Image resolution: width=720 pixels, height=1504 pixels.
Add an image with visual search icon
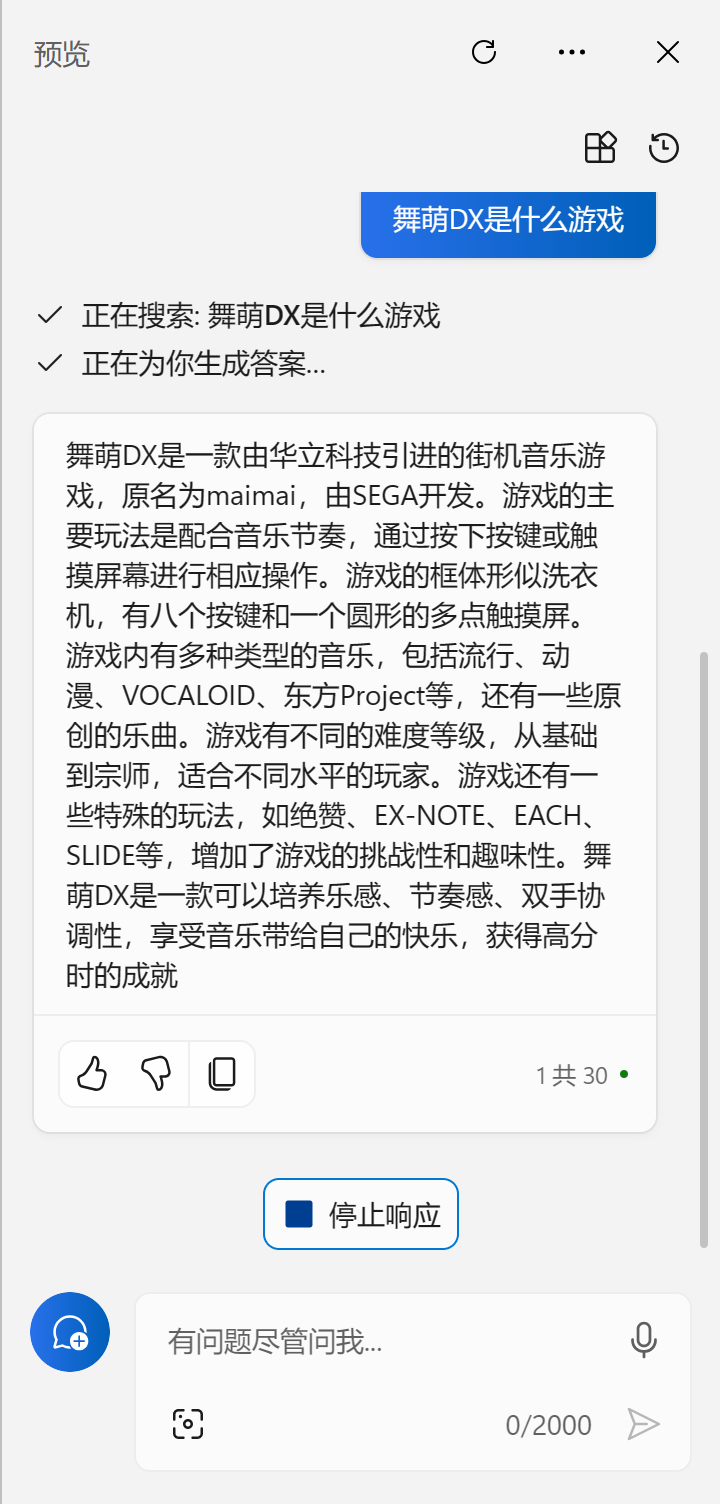pyautogui.click(x=188, y=1423)
